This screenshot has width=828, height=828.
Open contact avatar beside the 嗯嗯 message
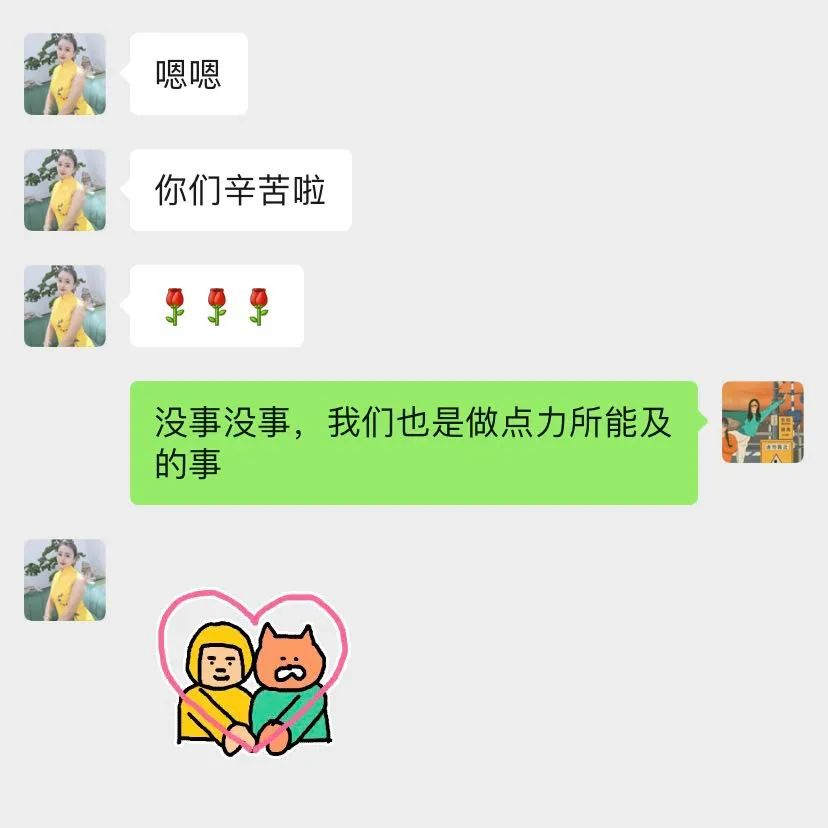[x=65, y=74]
